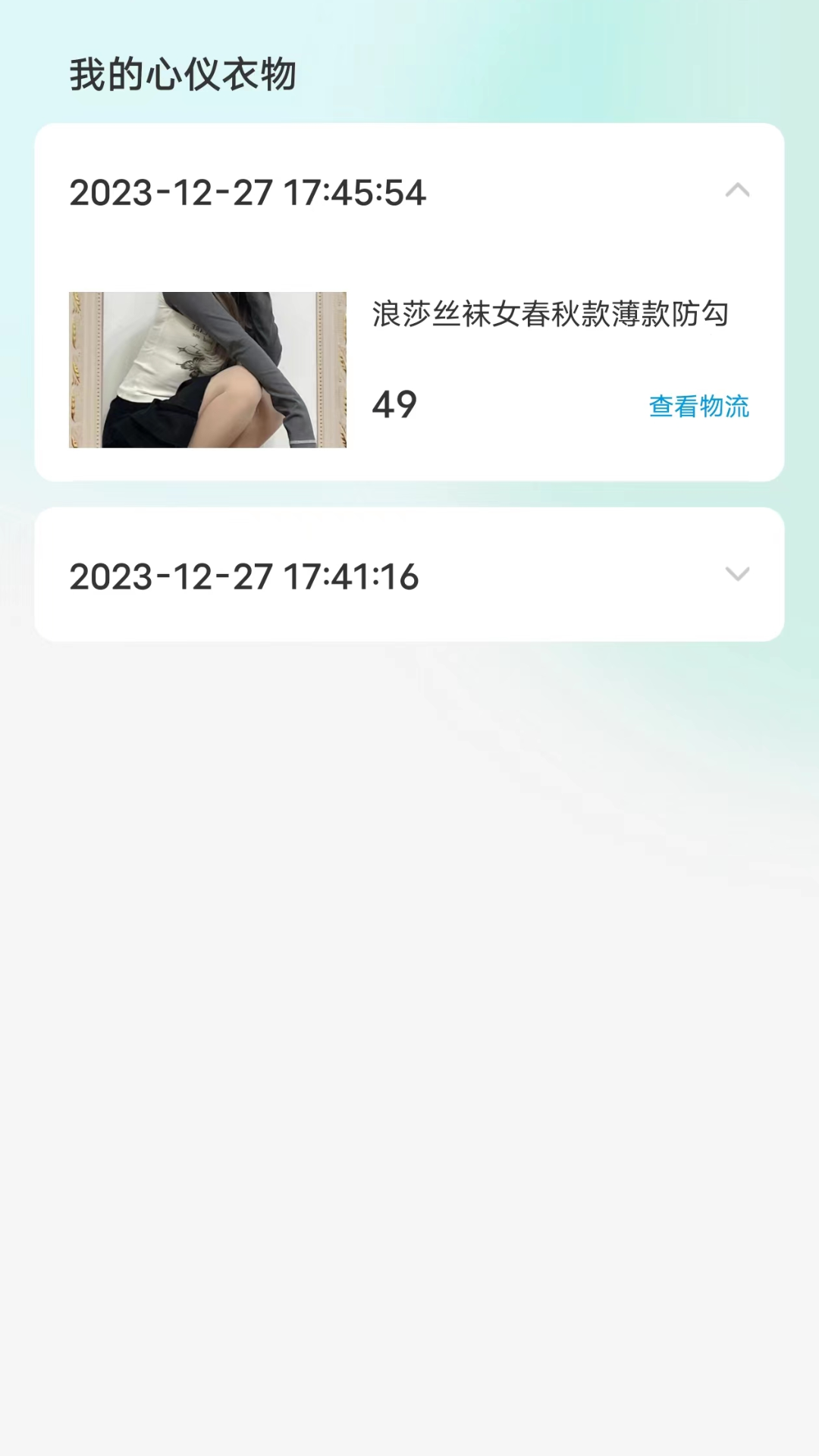This screenshot has width=819, height=1456.
Task: Click the down chevron on the second order
Action: pyautogui.click(x=736, y=576)
